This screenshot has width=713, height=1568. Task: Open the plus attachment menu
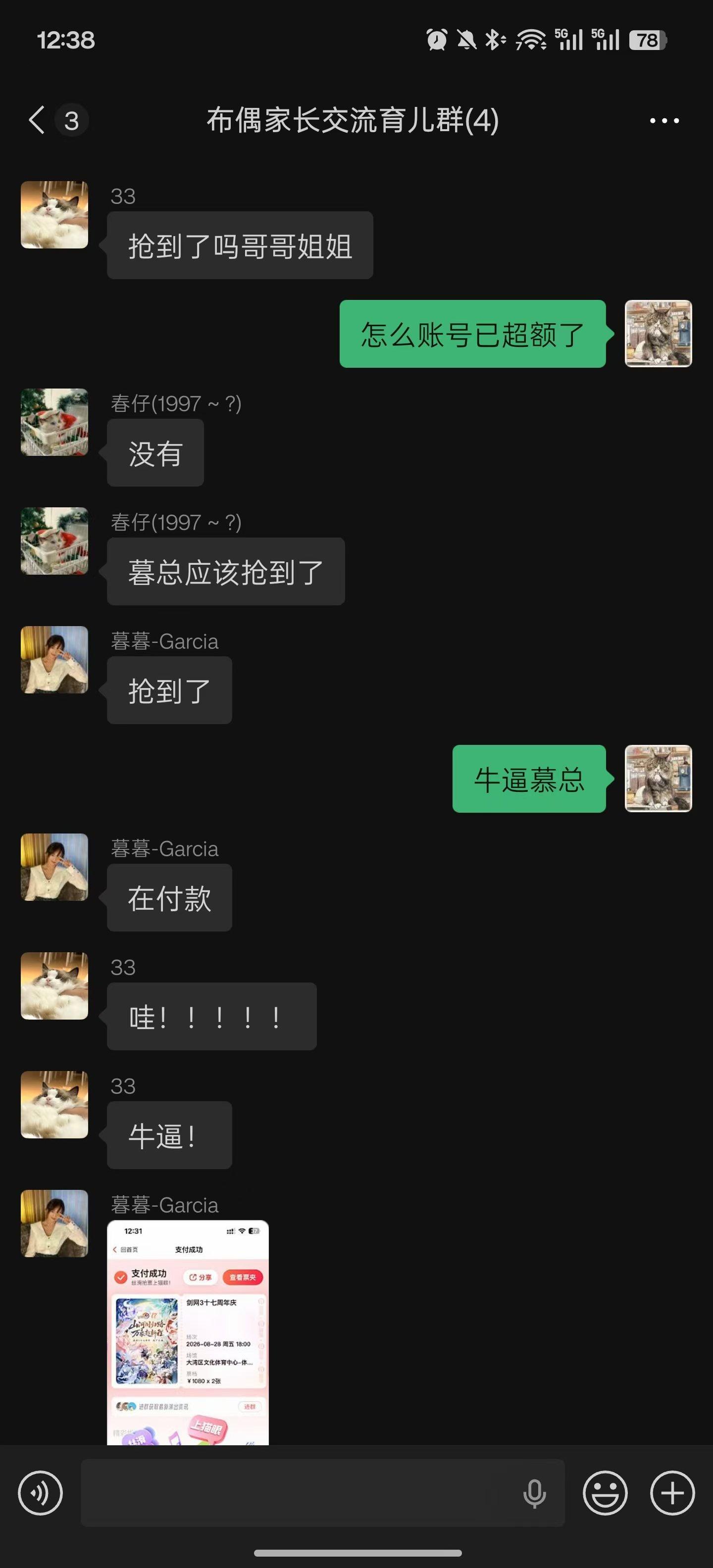pos(672,1493)
